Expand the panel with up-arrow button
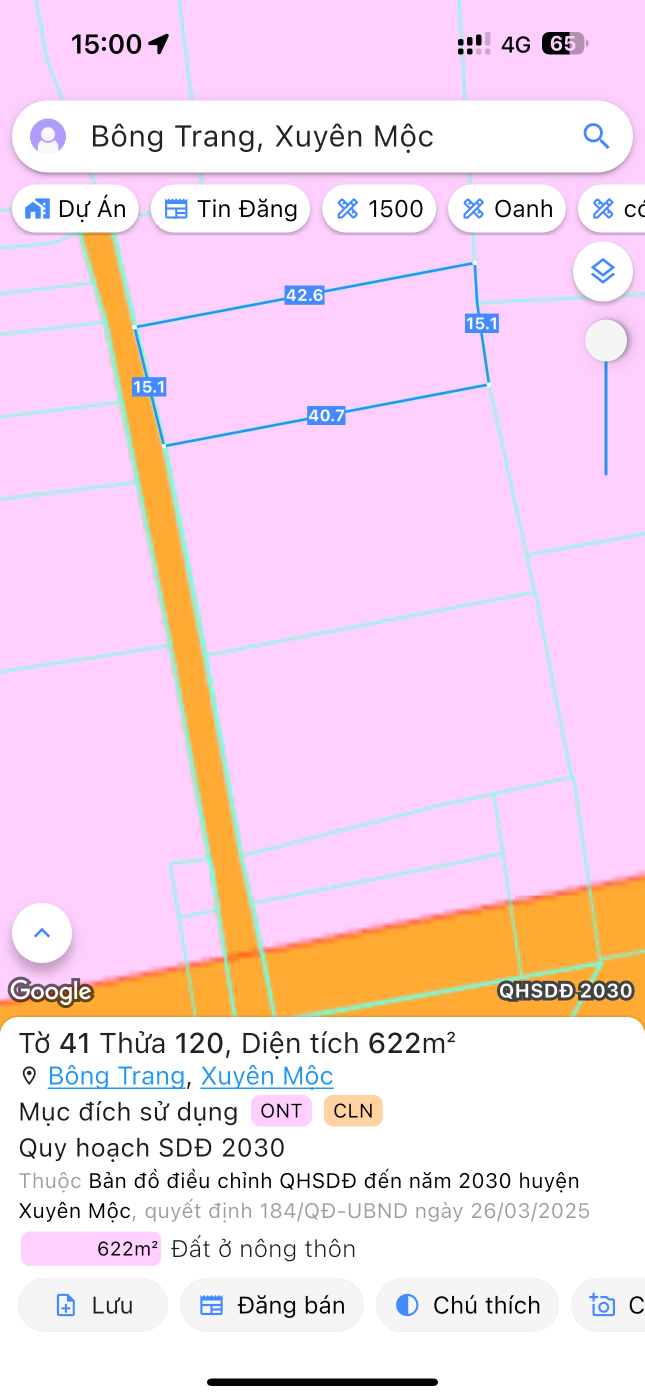Viewport: 645px width, 1398px height. [x=42, y=933]
